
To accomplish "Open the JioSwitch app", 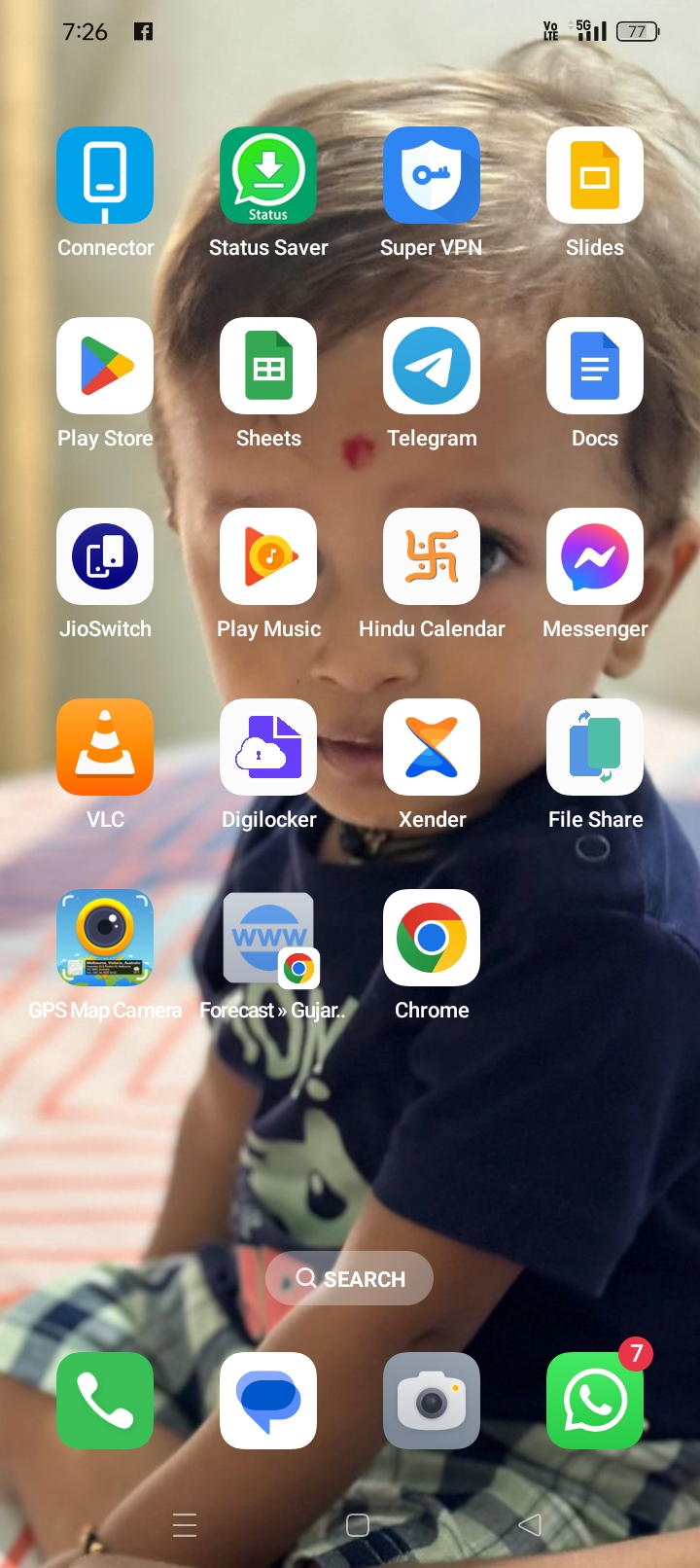I will pyautogui.click(x=105, y=557).
